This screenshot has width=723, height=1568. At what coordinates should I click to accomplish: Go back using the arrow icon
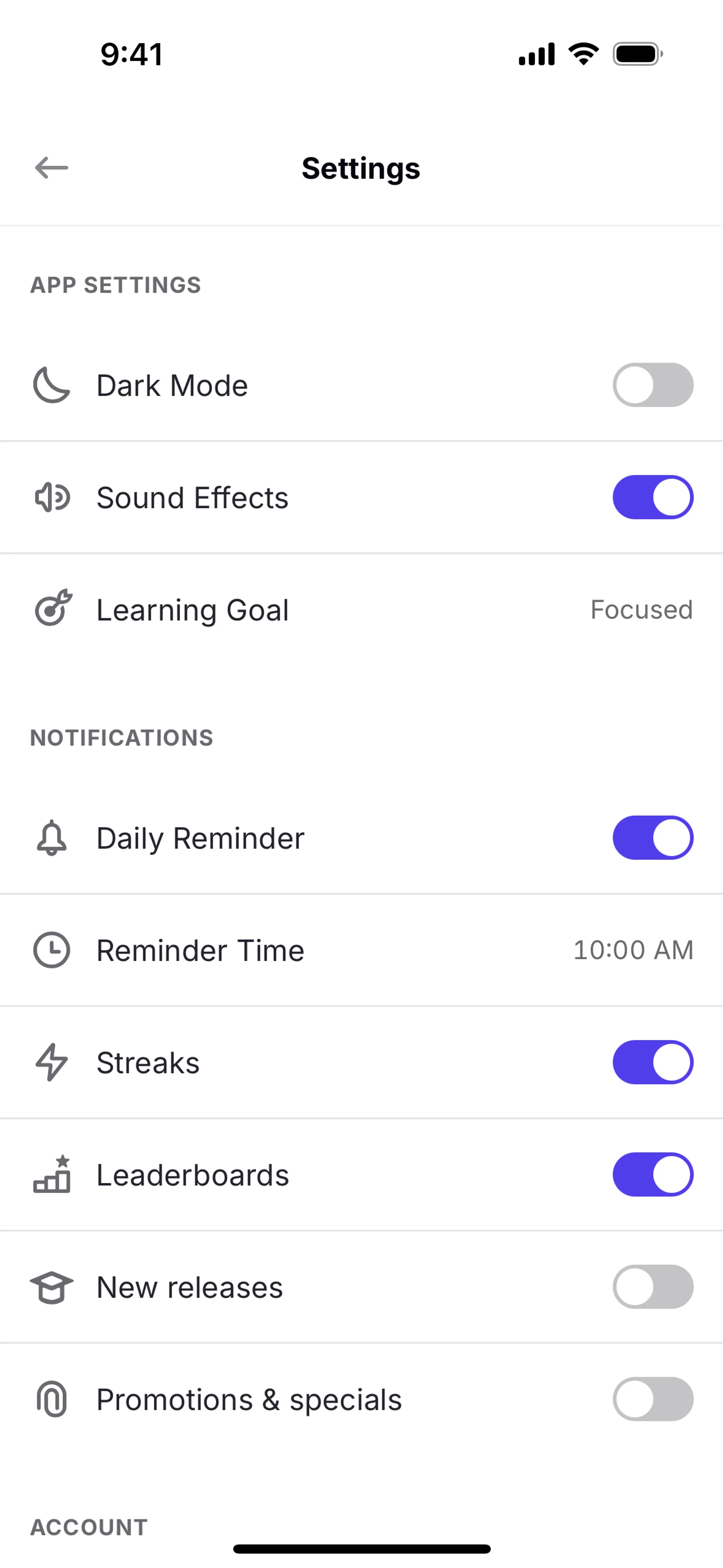(x=52, y=167)
